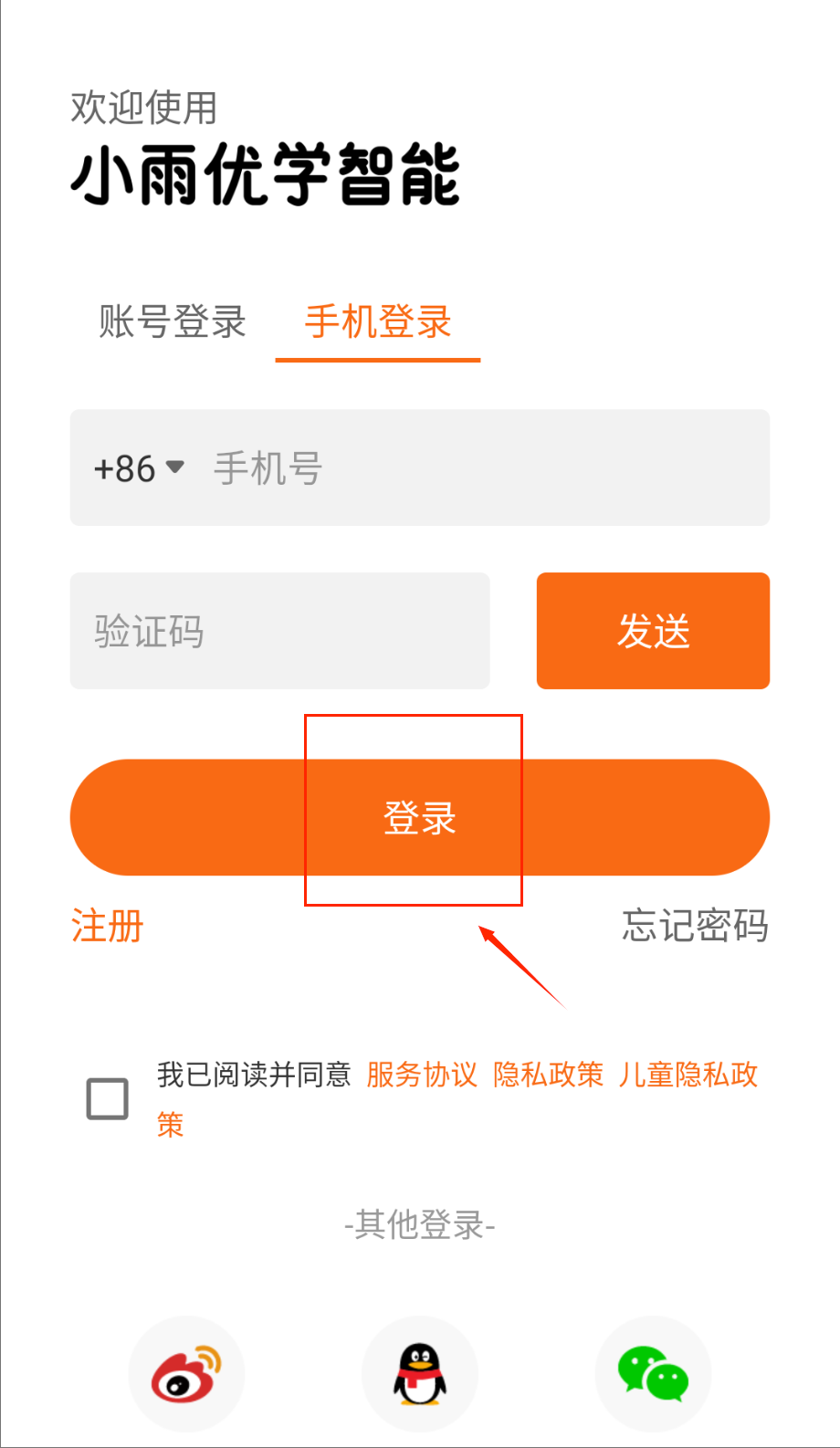View the 隐私政策 link
Image resolution: width=840 pixels, height=1448 pixels.
click(548, 1075)
